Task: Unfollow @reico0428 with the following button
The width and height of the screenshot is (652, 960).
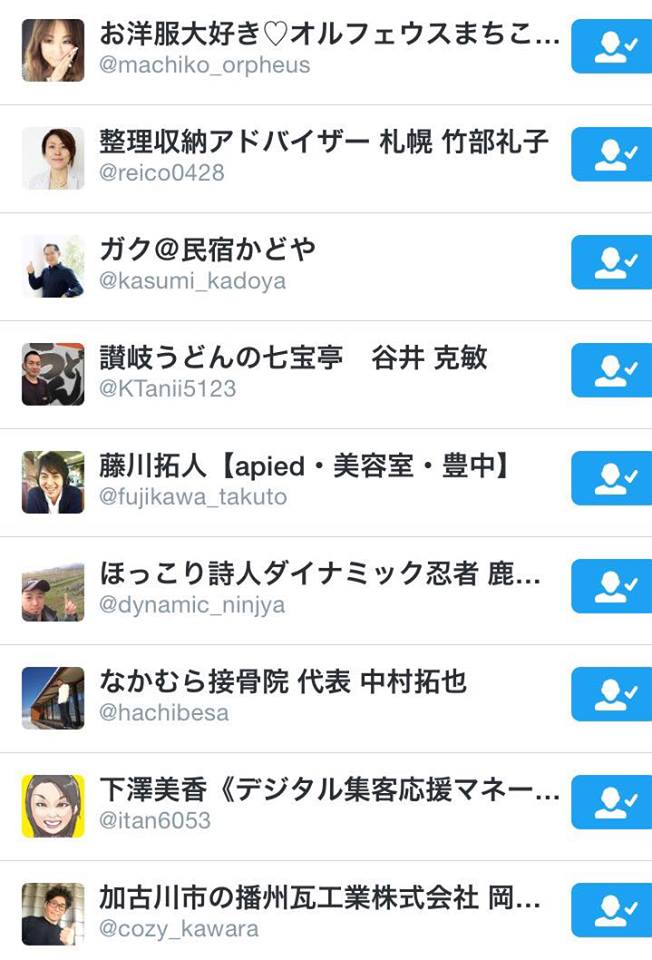Action: point(612,155)
